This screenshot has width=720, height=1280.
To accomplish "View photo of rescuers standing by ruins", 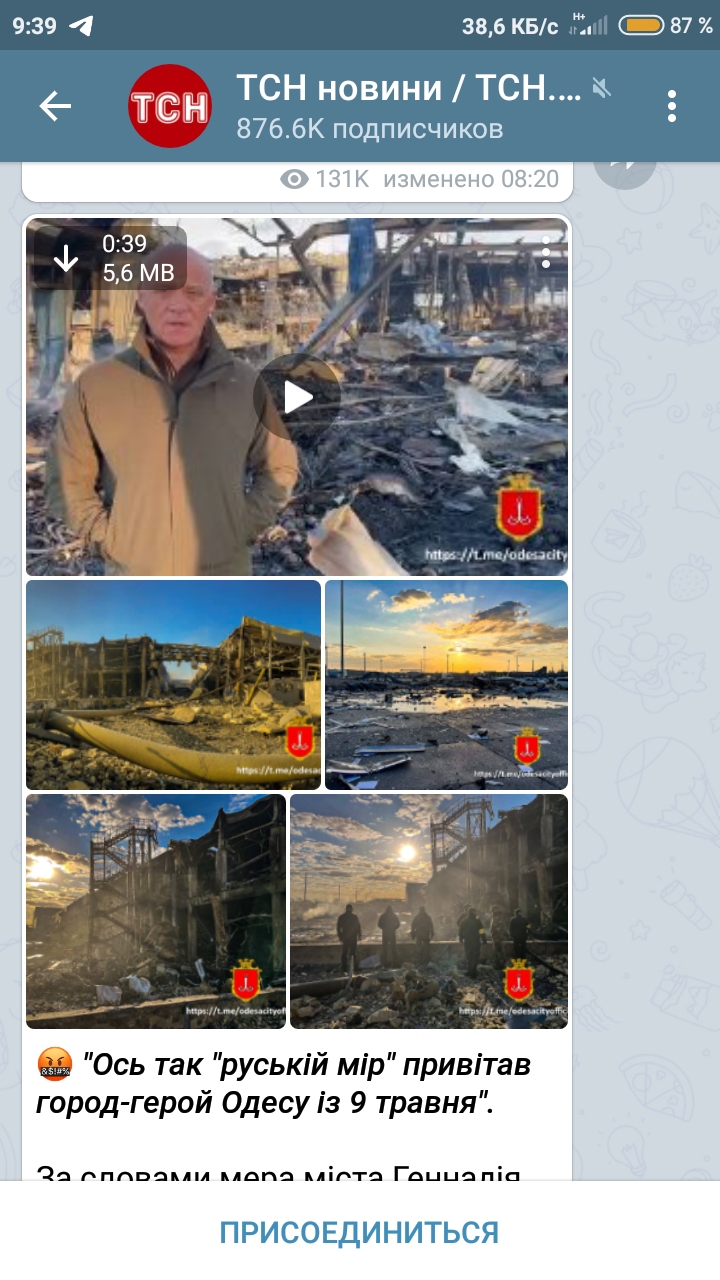I will click(x=429, y=911).
